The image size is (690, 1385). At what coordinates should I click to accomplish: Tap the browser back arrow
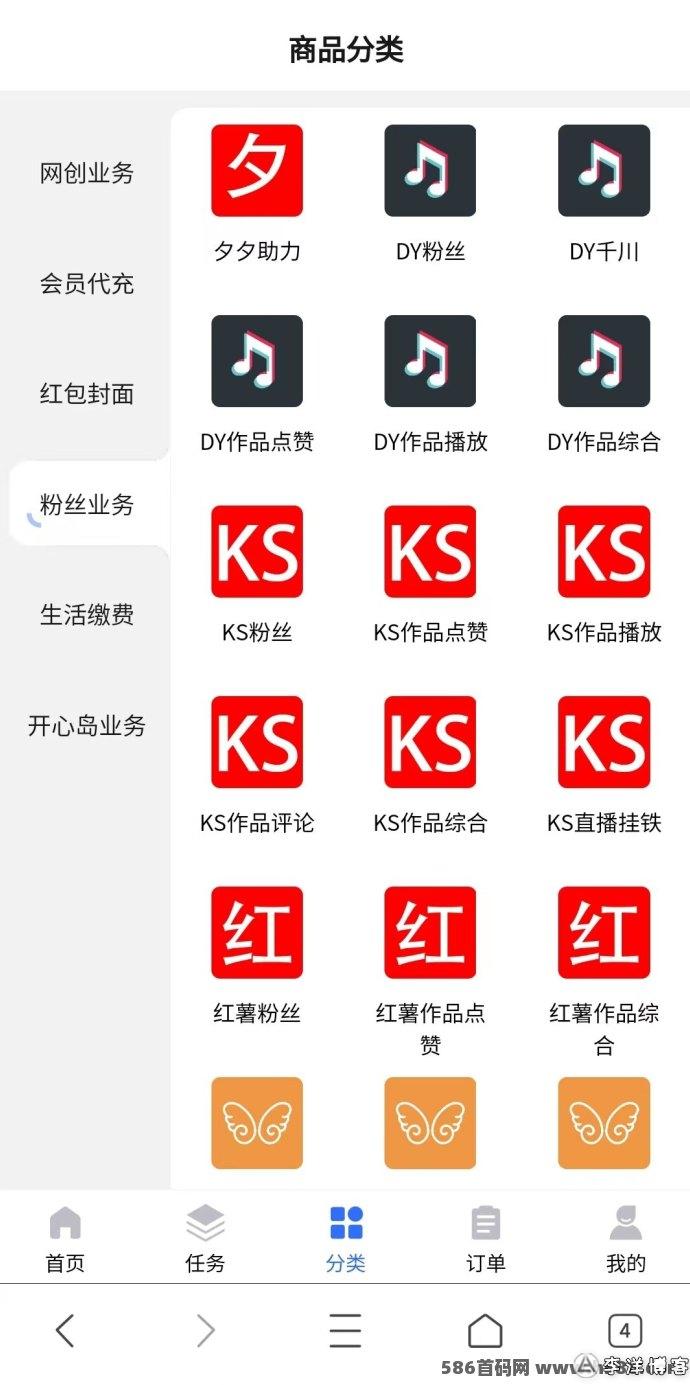(65, 1331)
